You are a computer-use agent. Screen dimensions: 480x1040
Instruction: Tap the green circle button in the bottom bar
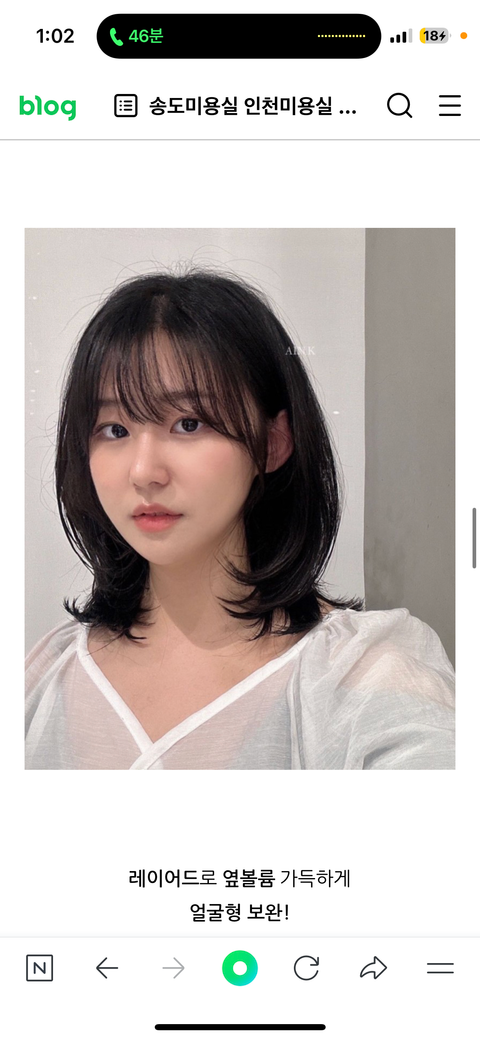click(240, 968)
